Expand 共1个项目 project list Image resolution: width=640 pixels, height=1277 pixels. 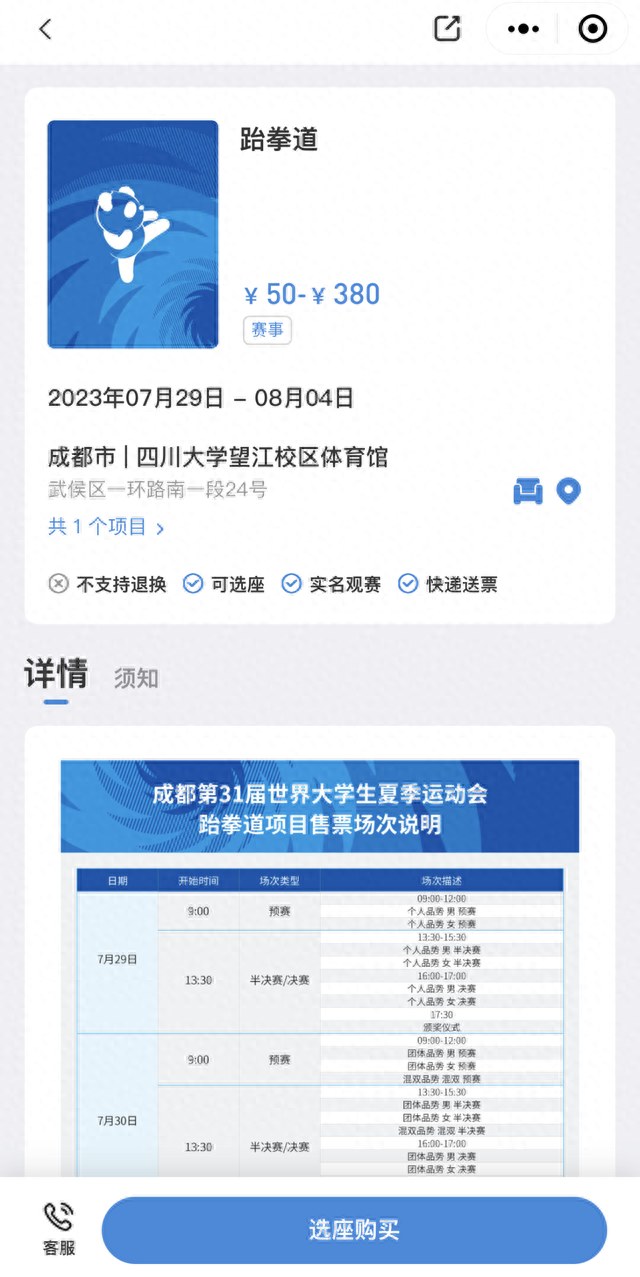pyautogui.click(x=106, y=527)
